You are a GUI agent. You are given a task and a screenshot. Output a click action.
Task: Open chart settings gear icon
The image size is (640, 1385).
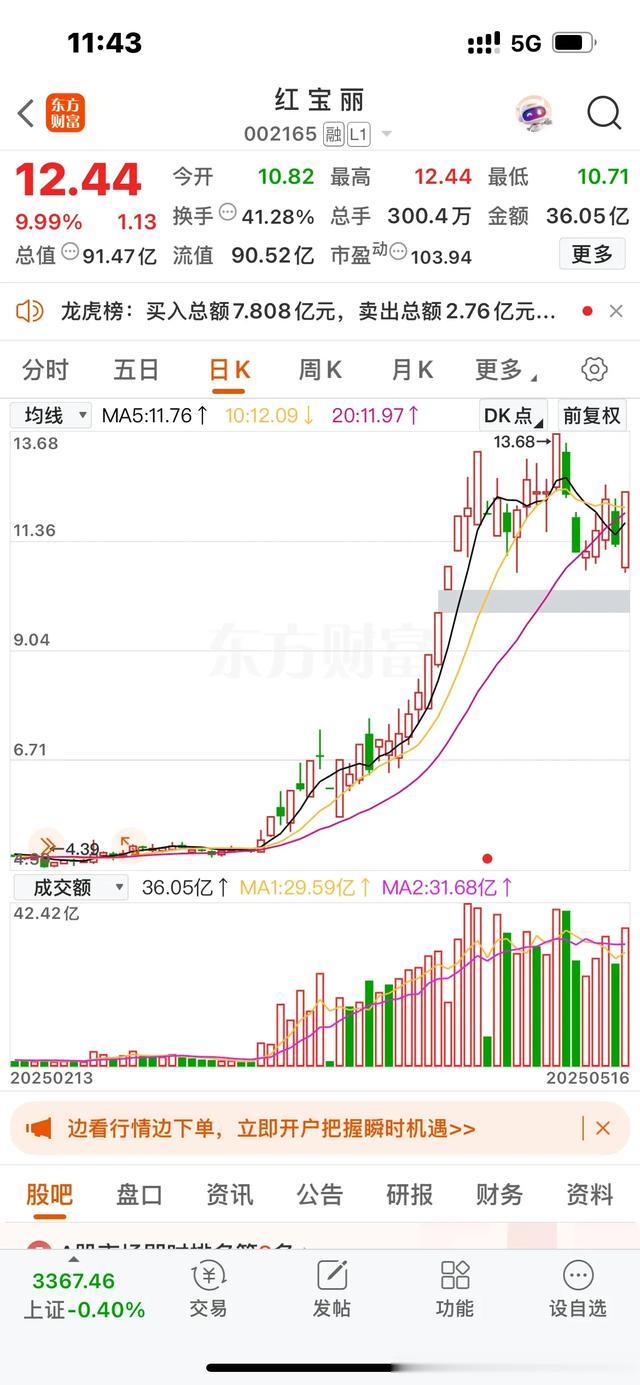(594, 370)
